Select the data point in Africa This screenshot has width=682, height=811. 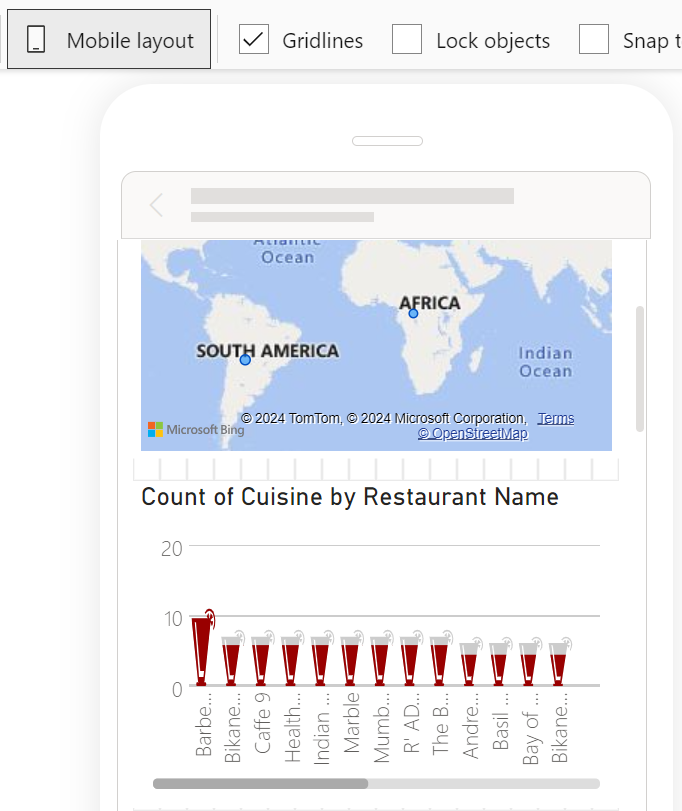pyautogui.click(x=413, y=313)
